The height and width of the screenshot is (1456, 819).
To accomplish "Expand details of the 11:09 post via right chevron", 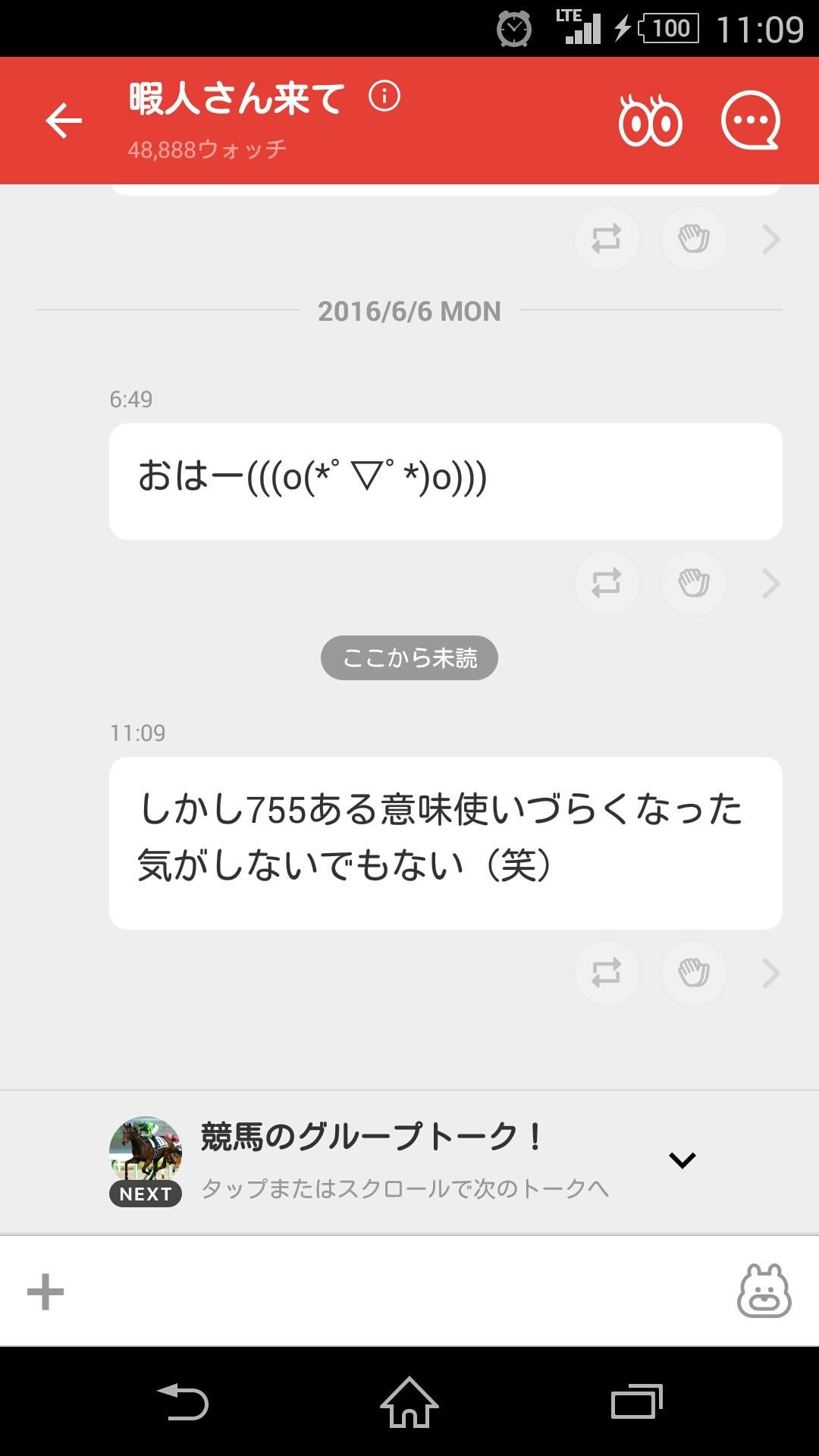I will click(770, 973).
